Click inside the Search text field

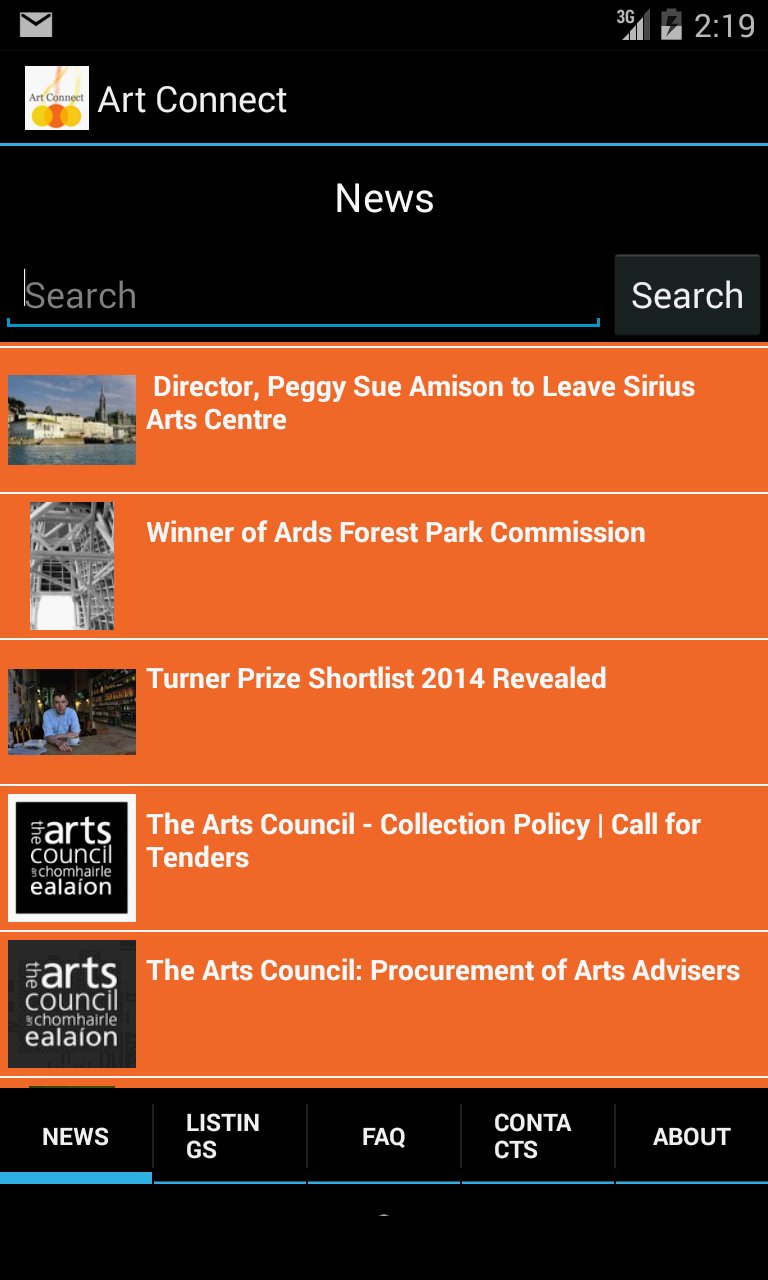[300, 295]
